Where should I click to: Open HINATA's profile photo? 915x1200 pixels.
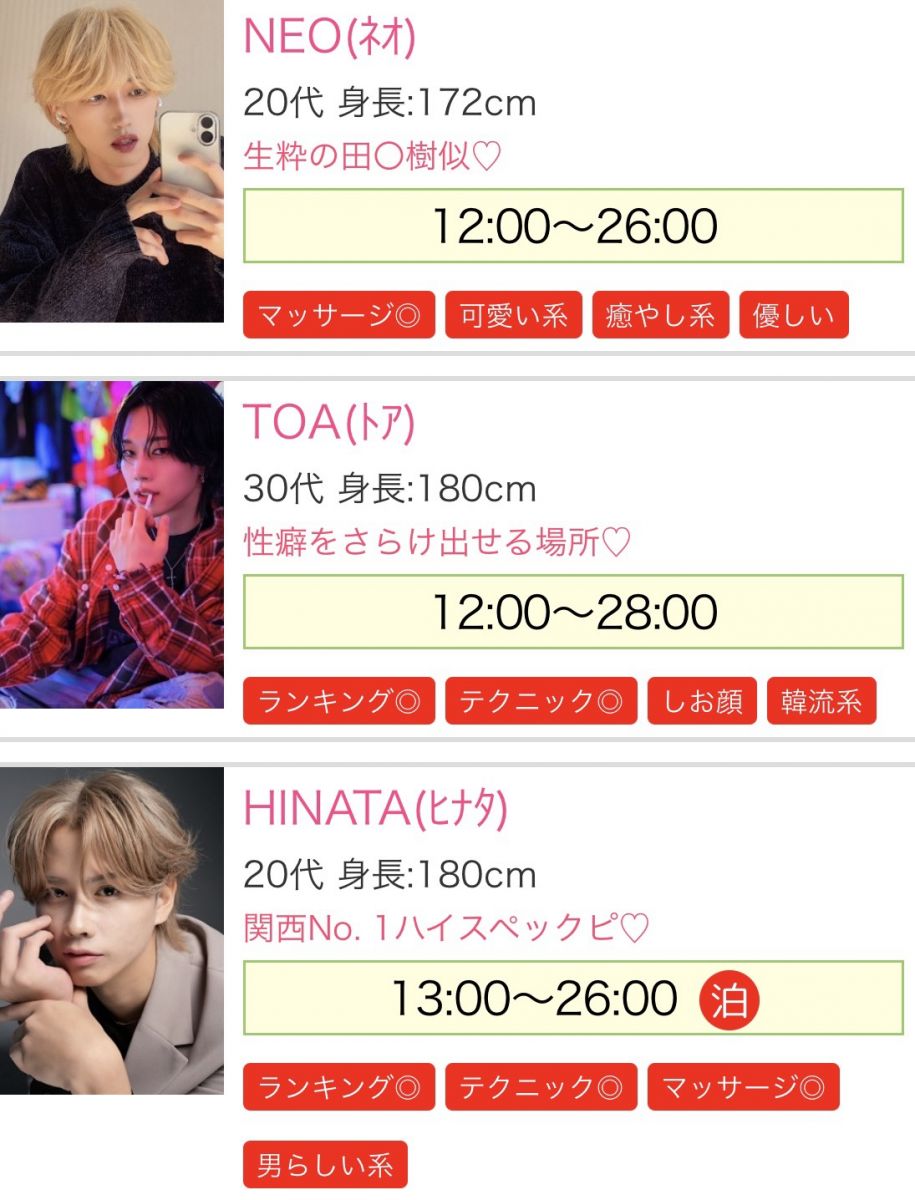(111, 930)
